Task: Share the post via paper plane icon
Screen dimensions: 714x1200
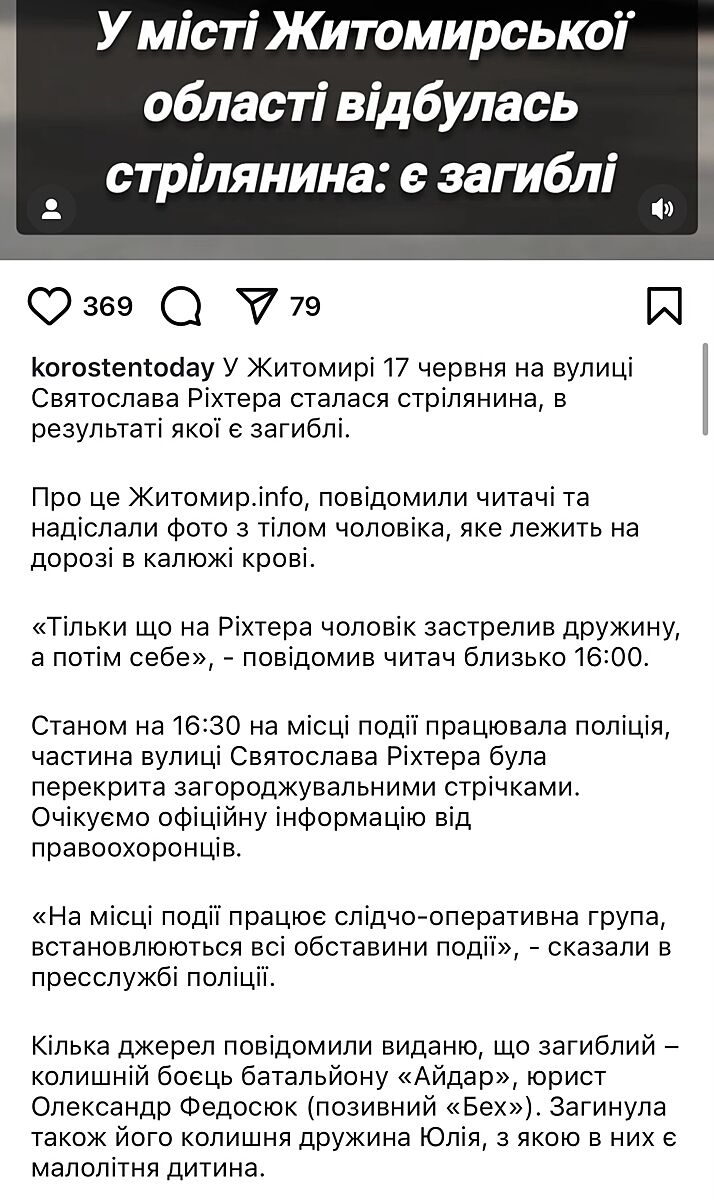Action: 257,306
